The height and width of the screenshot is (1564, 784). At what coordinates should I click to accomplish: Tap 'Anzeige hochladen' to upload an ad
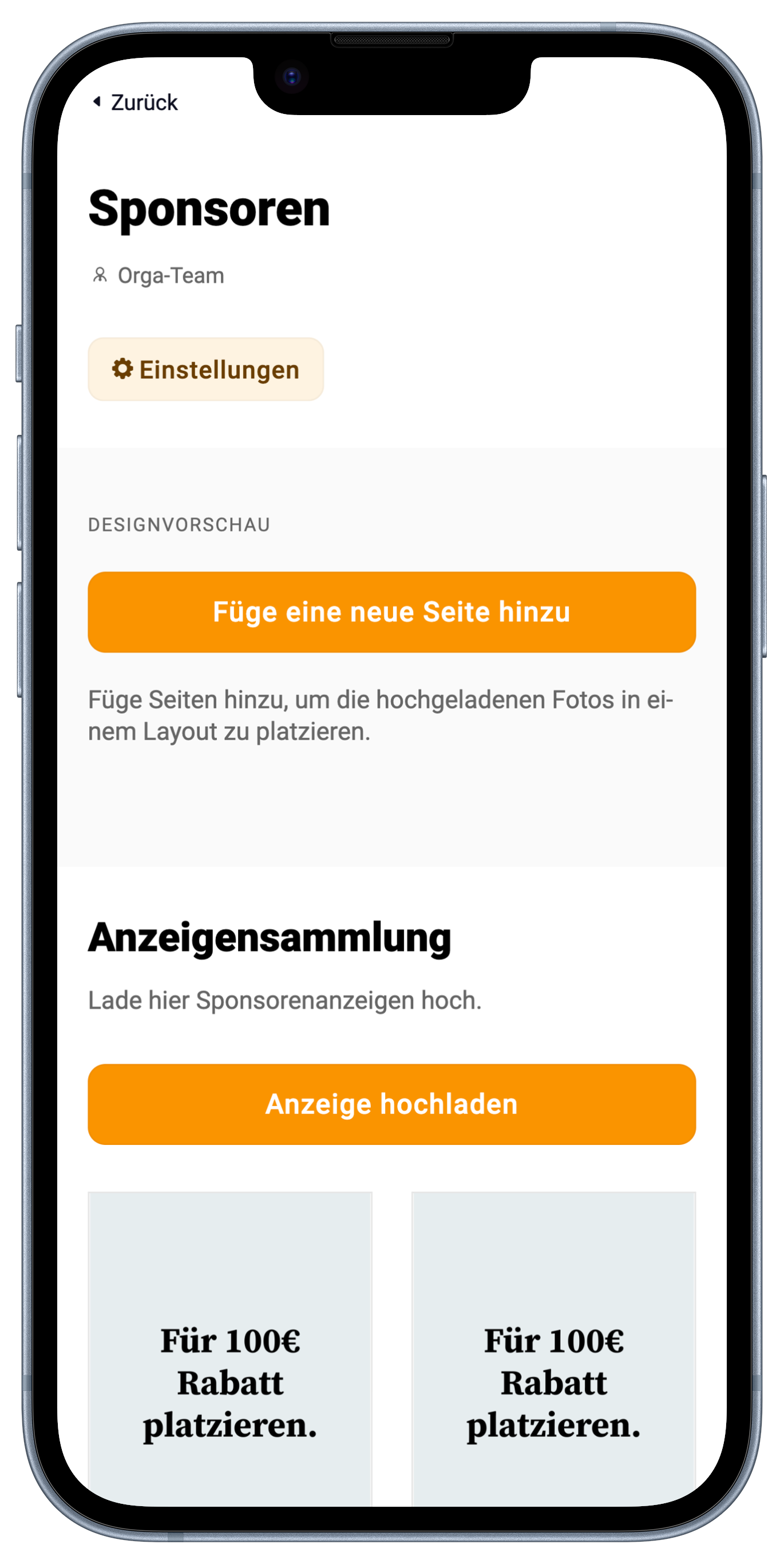click(x=391, y=1104)
